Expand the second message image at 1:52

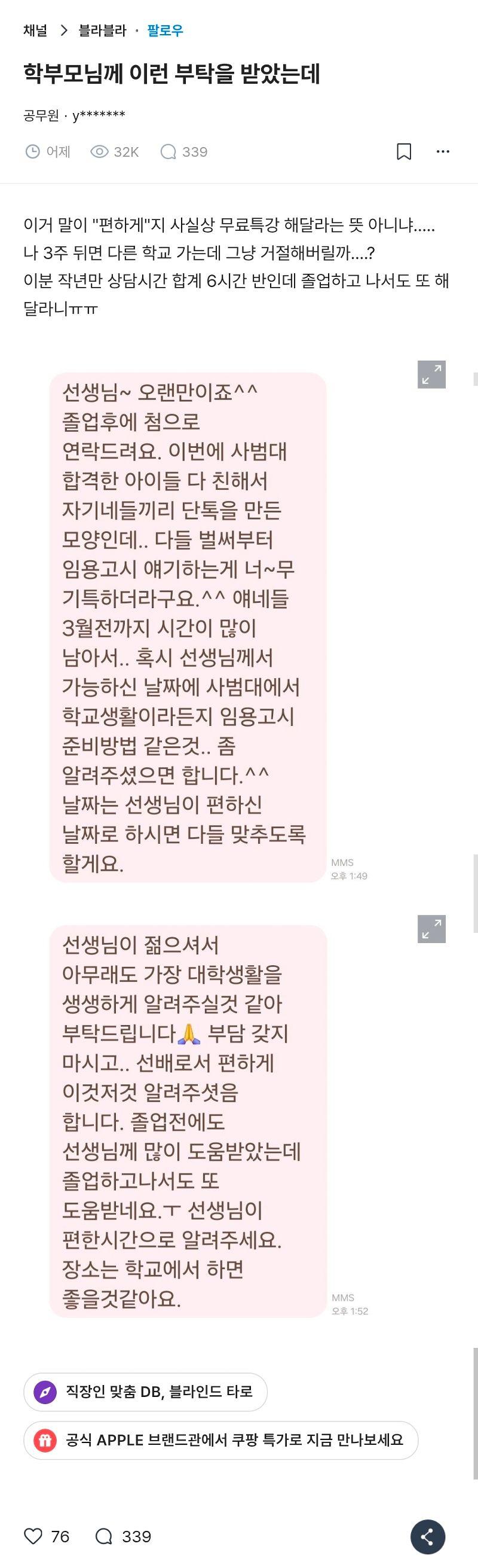click(431, 929)
